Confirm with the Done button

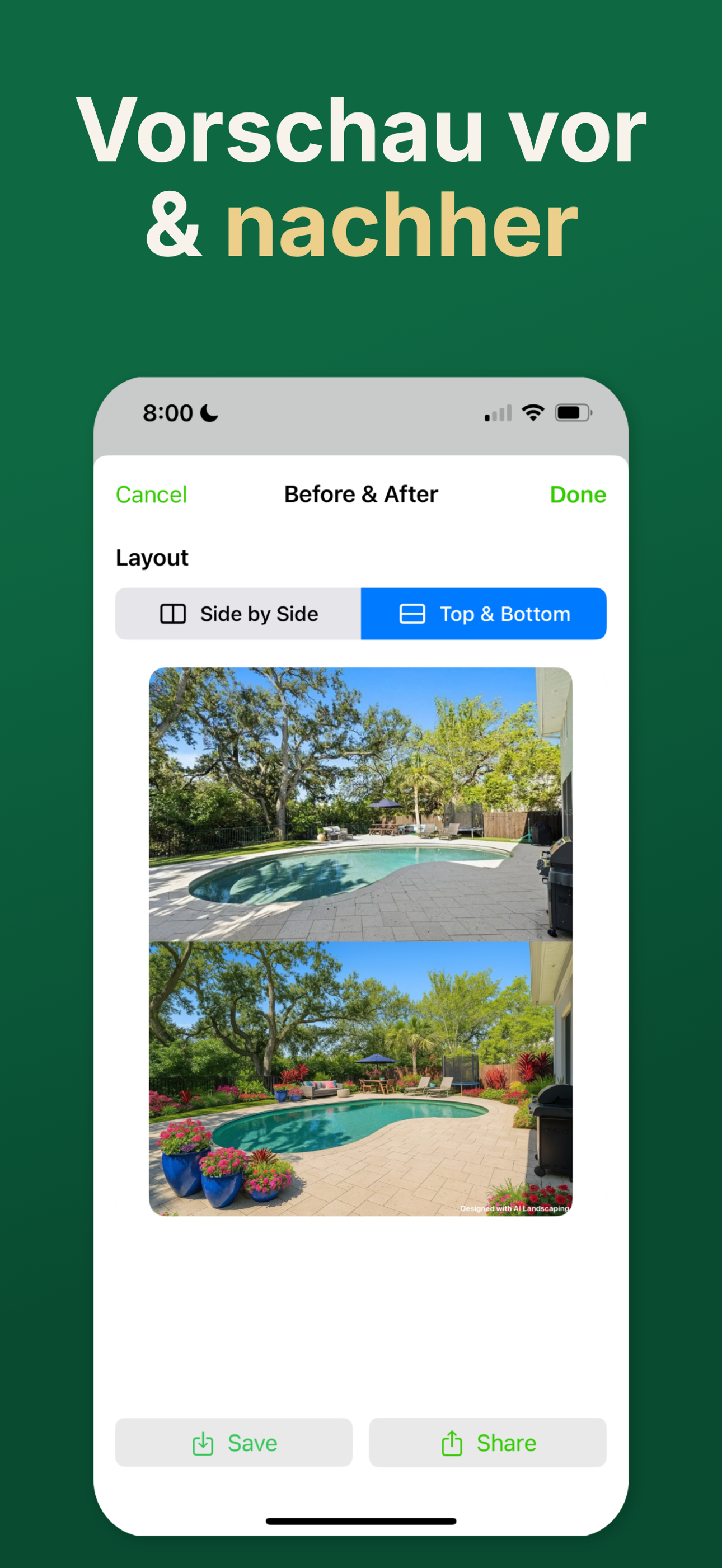point(577,493)
